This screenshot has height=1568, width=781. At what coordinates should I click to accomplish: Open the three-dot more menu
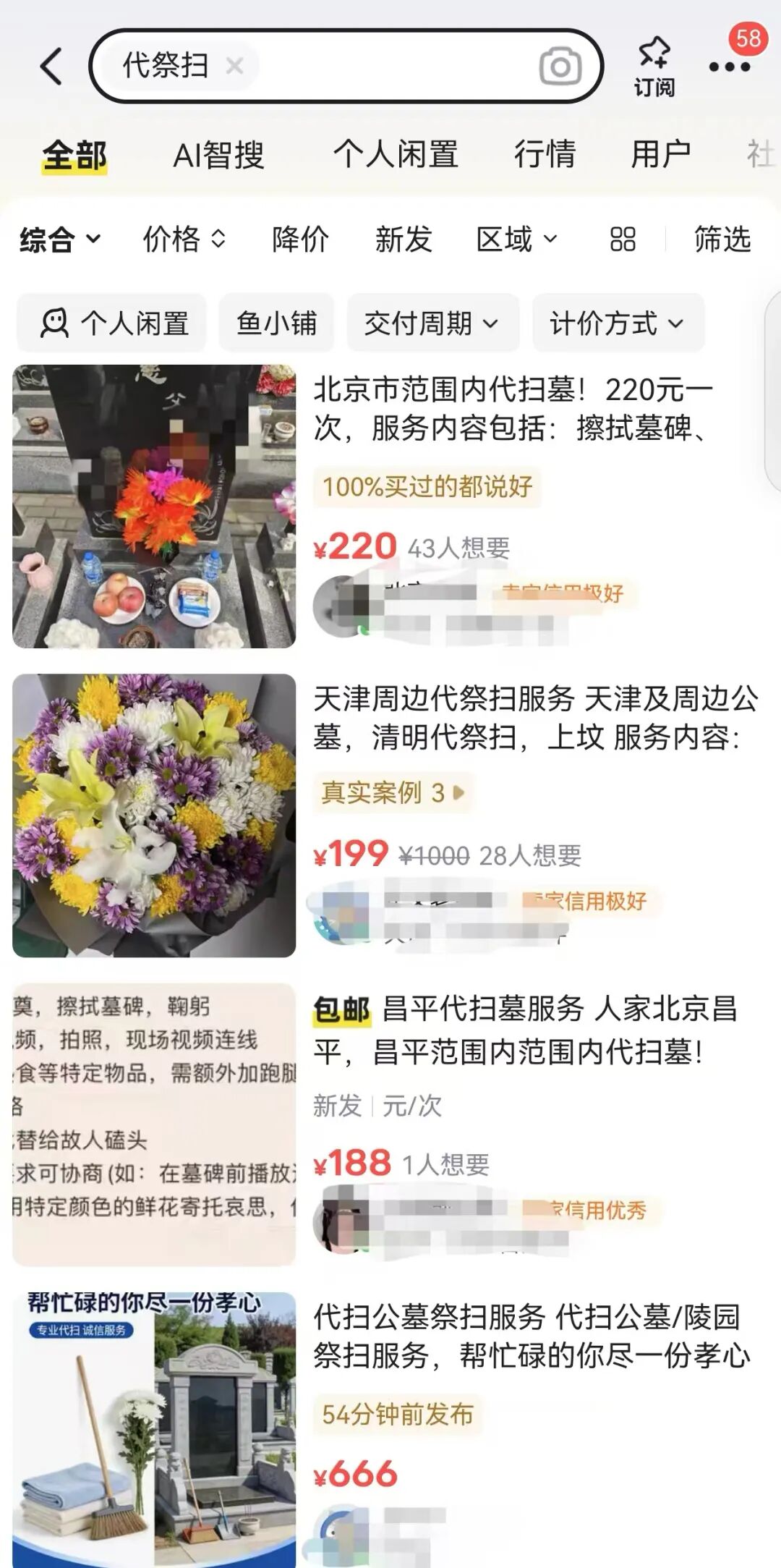pos(729,67)
